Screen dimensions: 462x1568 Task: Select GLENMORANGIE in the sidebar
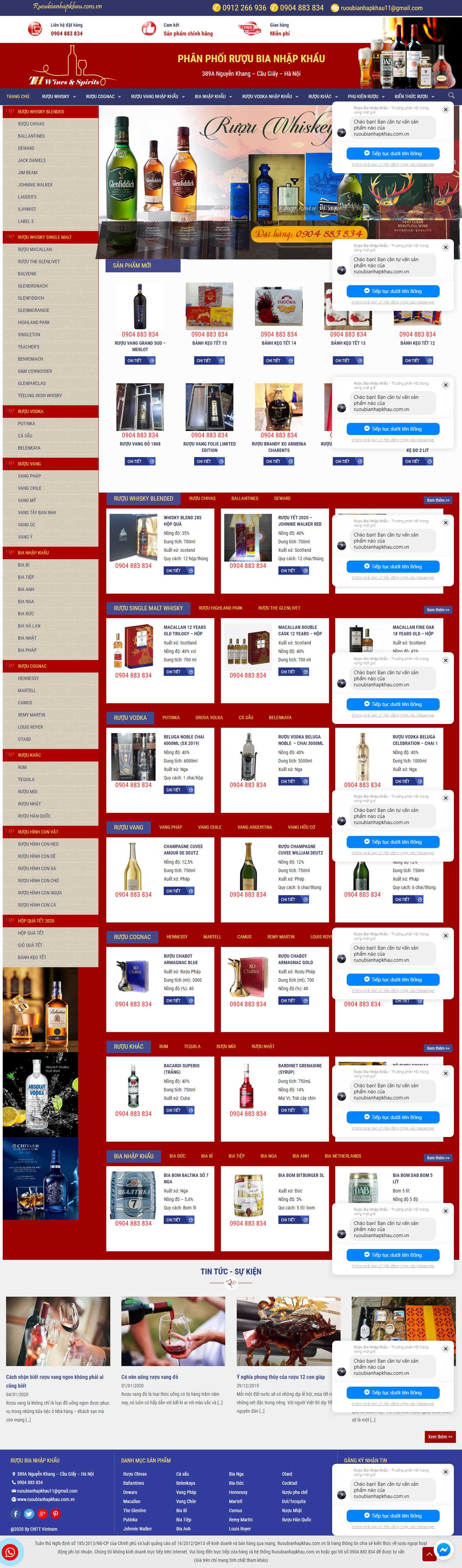(33, 311)
